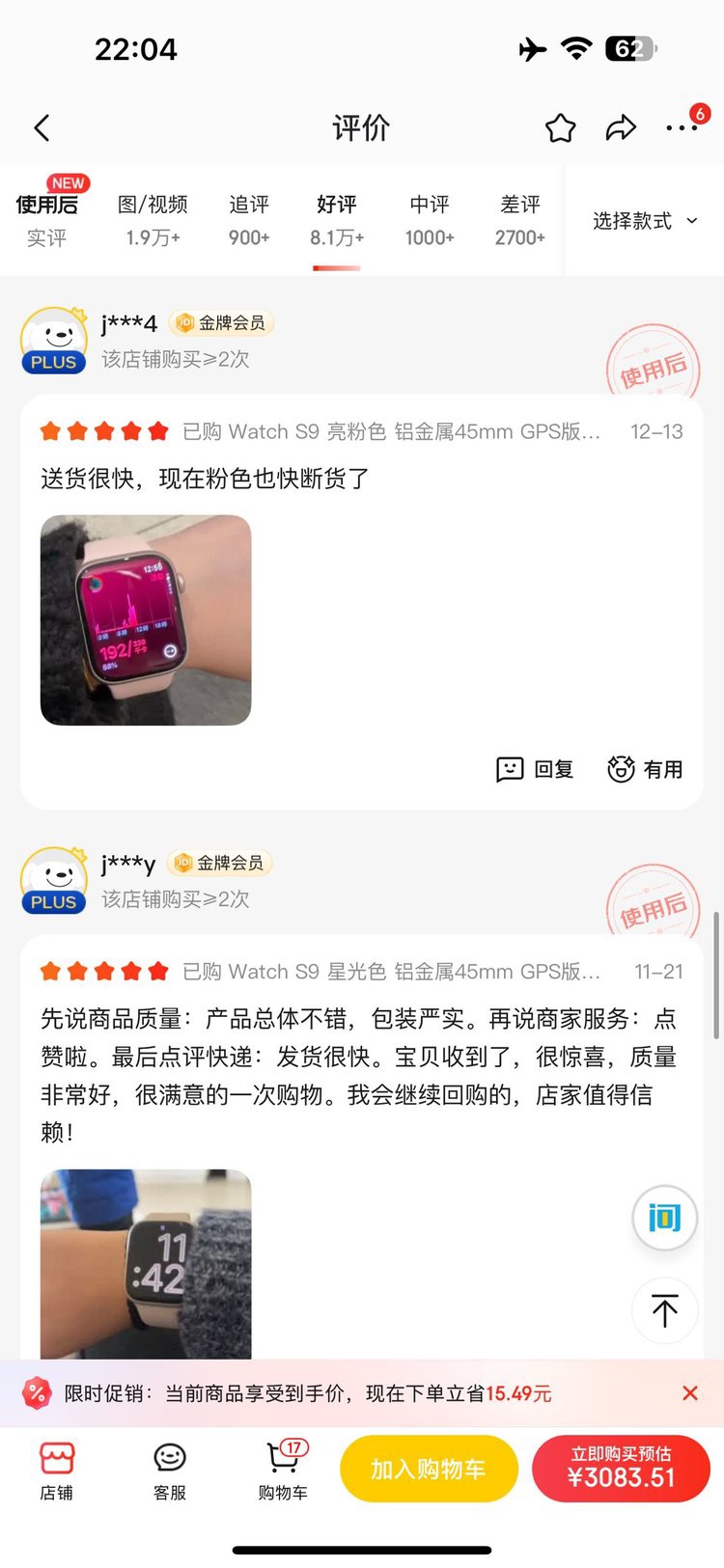Switch to the 使用后实评 tab
The width and height of the screenshot is (724, 1568).
coord(46,220)
